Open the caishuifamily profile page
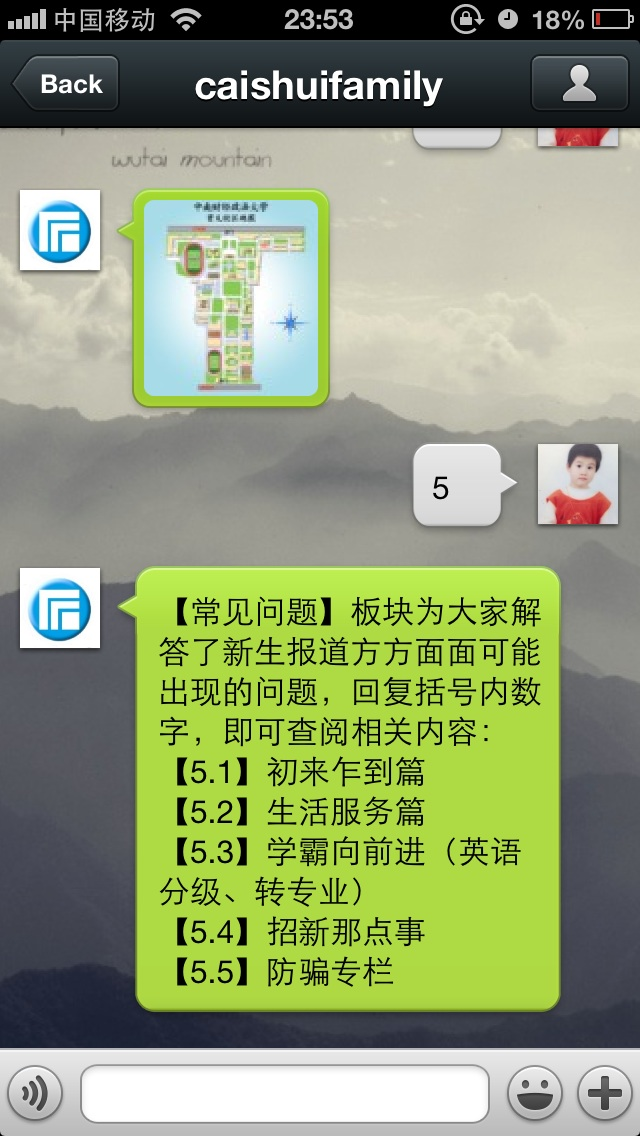The width and height of the screenshot is (640, 1136). [579, 84]
